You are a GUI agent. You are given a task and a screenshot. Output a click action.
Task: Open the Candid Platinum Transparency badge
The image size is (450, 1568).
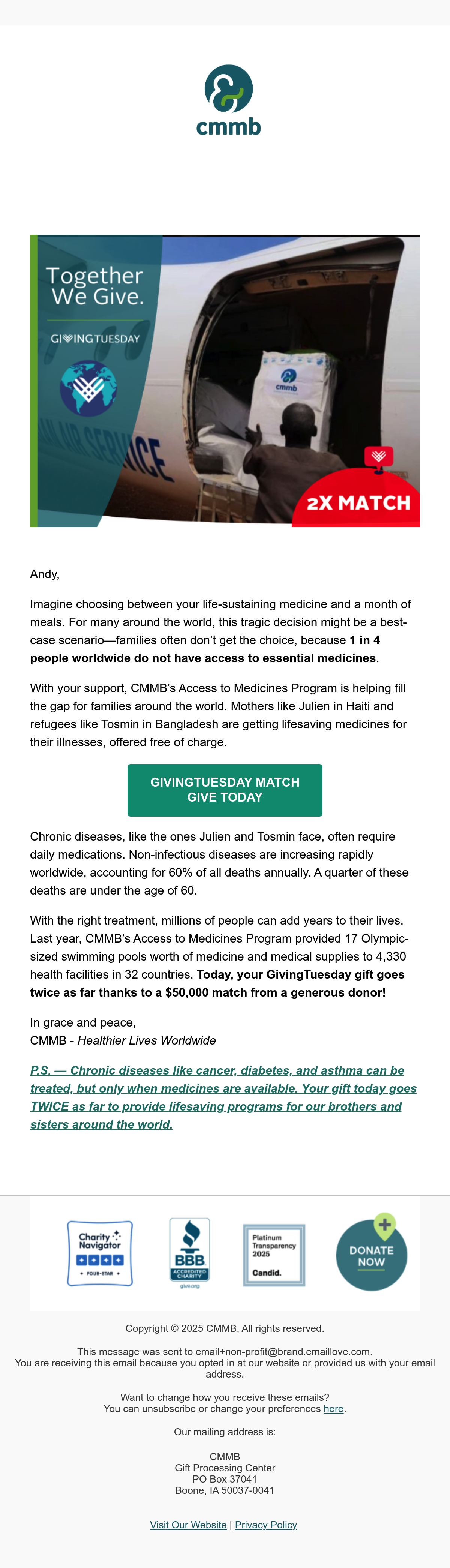click(274, 1255)
